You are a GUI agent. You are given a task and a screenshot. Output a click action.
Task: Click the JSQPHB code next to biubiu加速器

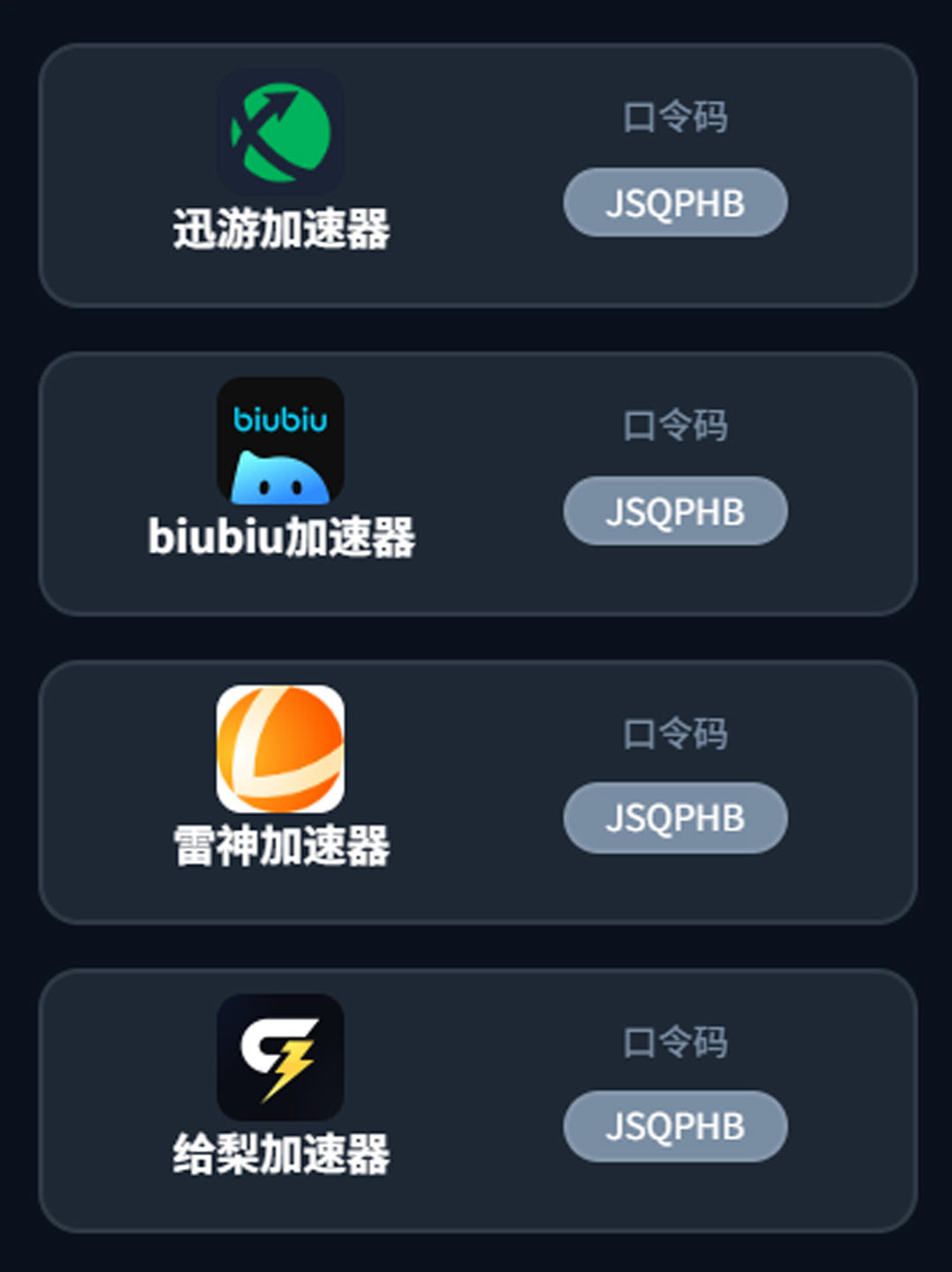(x=674, y=510)
